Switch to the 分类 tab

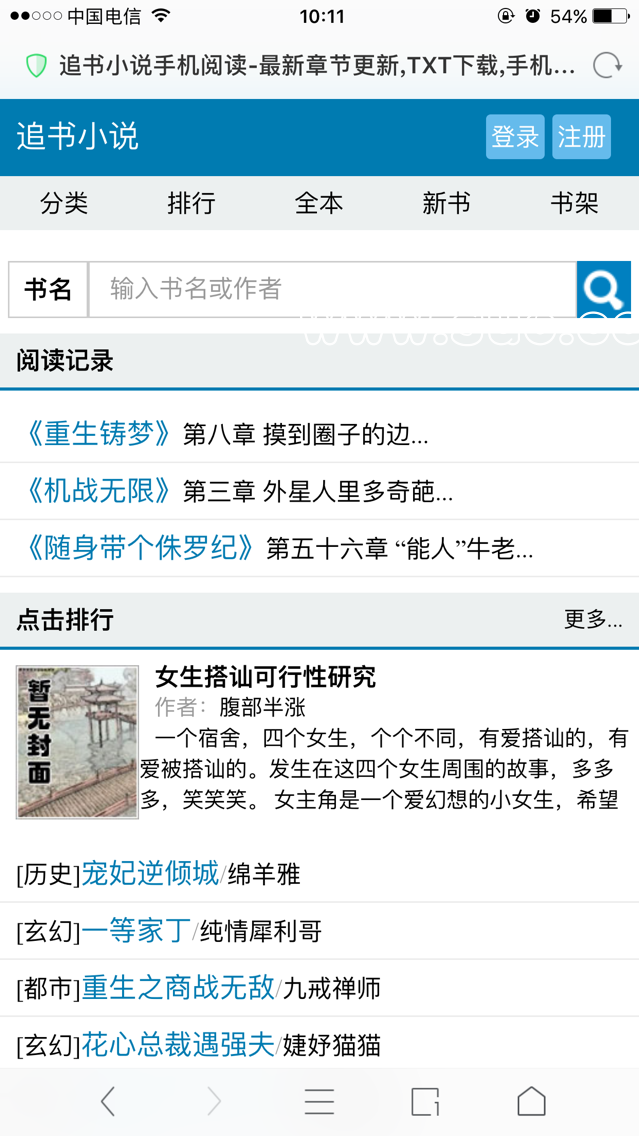(64, 204)
